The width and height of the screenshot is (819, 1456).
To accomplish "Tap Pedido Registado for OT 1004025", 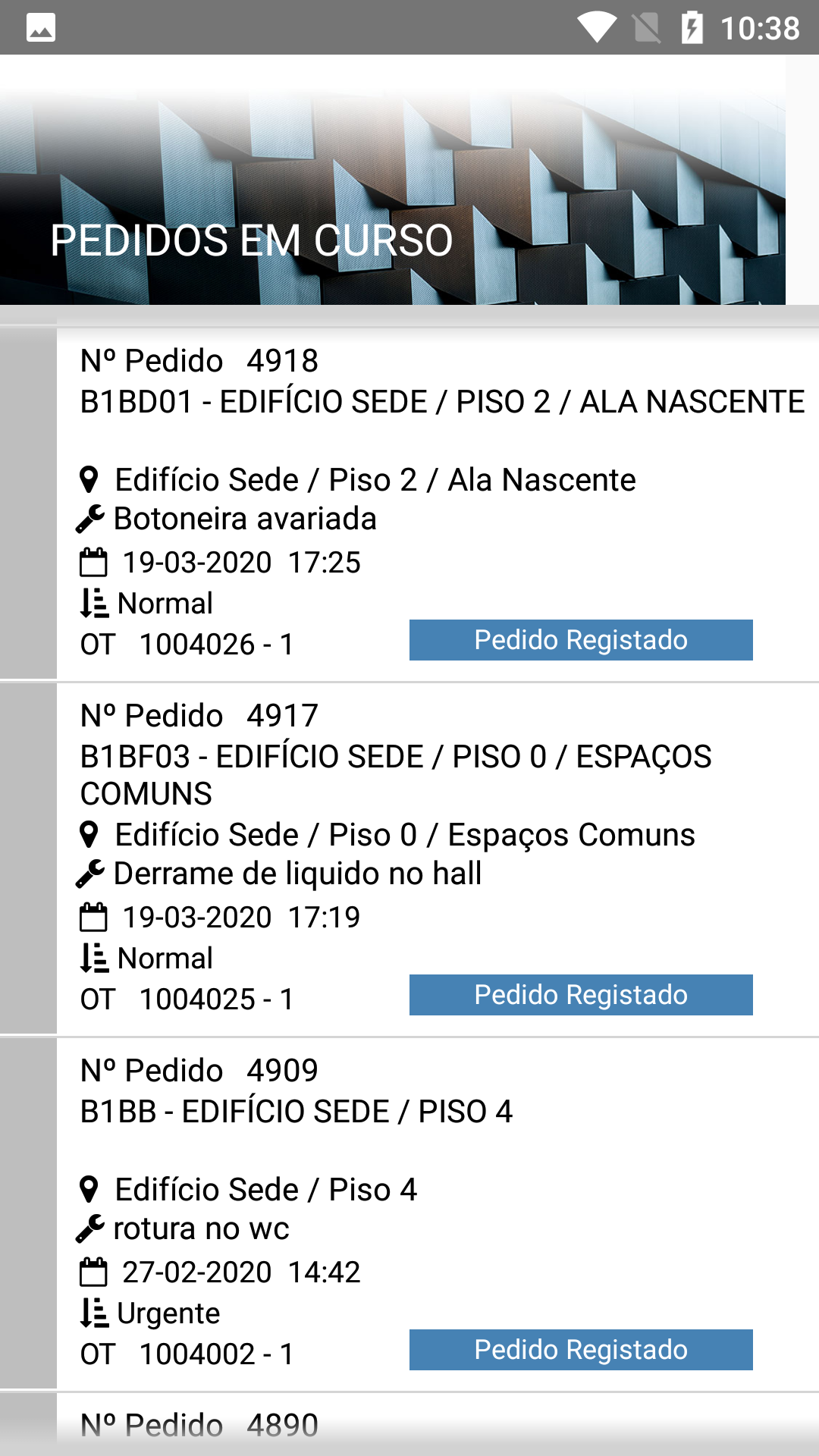I will (x=581, y=995).
